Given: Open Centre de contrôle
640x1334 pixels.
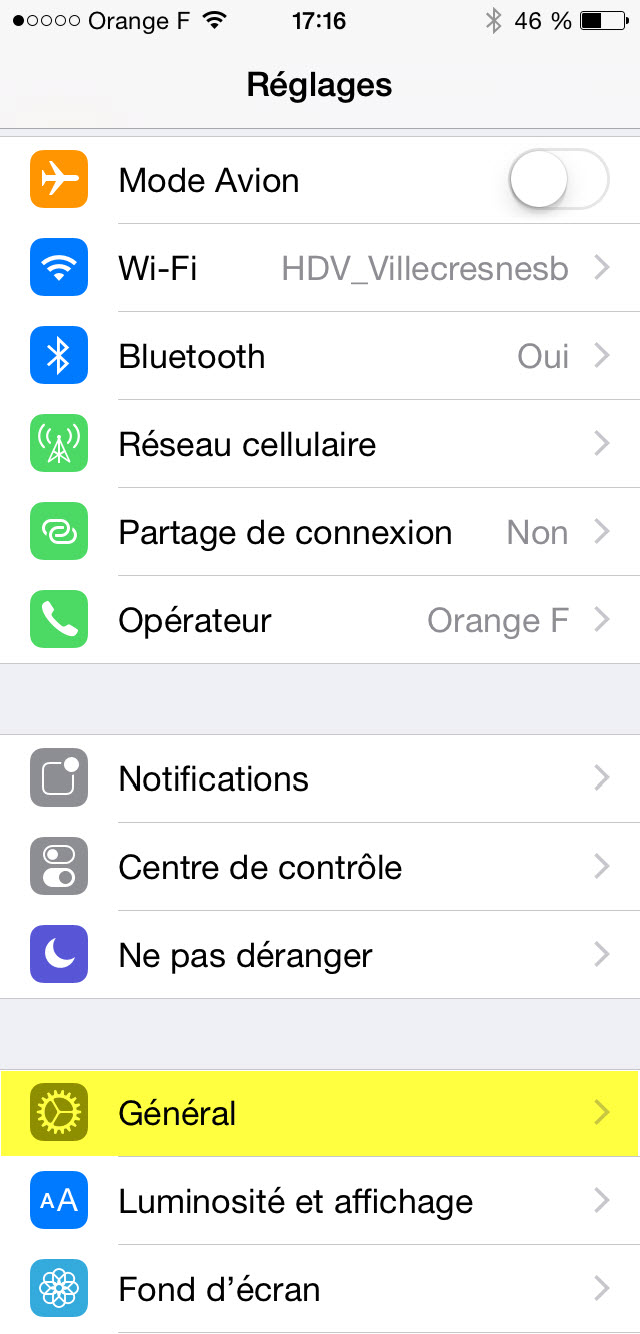Looking at the screenshot, I should (x=320, y=866).
